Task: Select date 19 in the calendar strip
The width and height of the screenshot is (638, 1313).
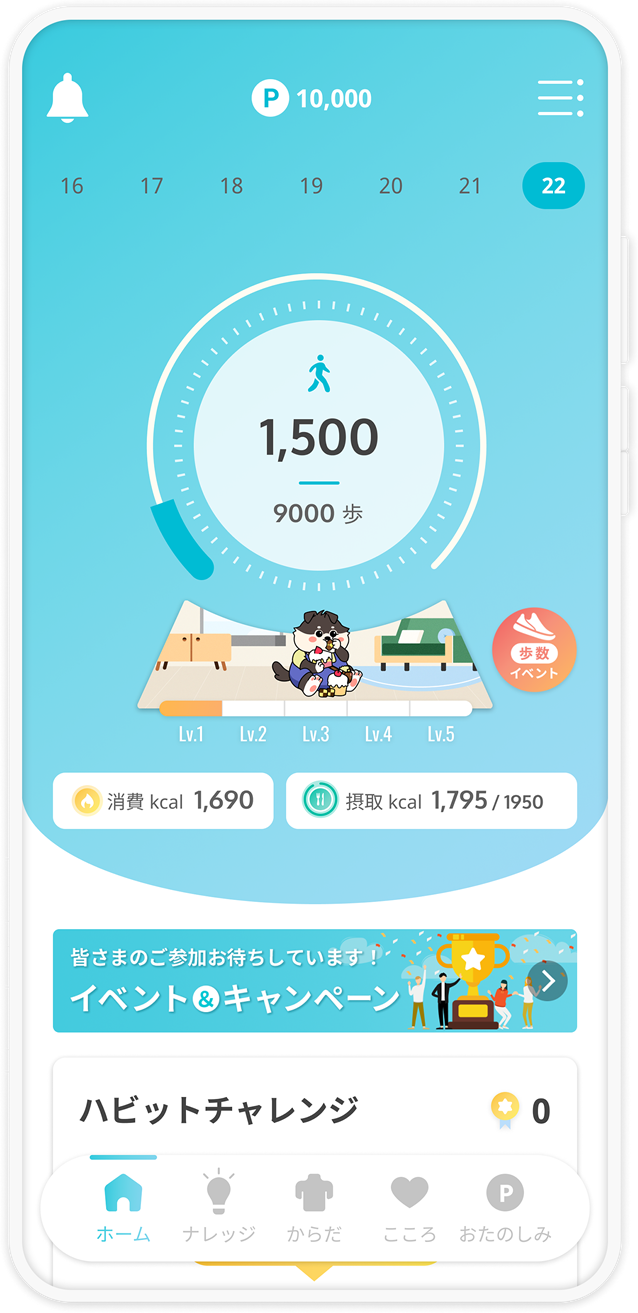Action: point(311,186)
